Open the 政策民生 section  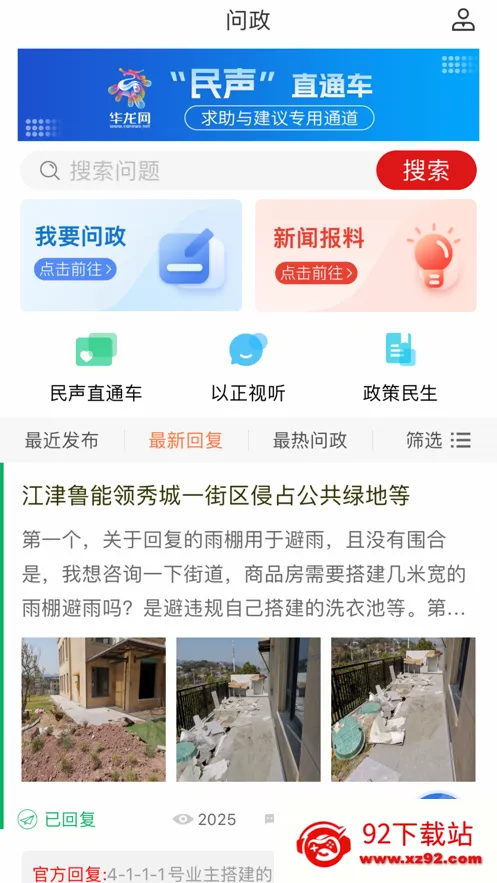(400, 367)
